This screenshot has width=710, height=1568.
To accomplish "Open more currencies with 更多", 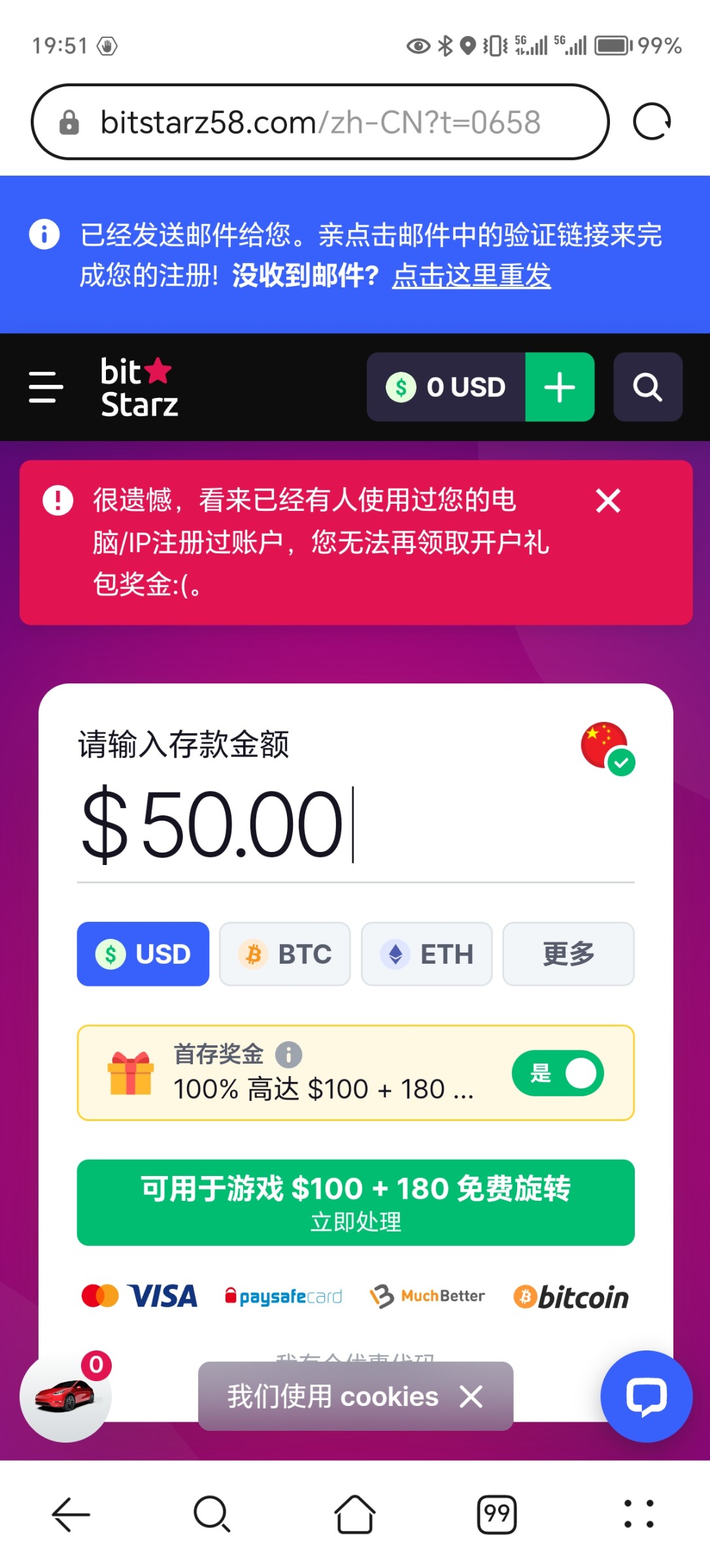I will (568, 954).
